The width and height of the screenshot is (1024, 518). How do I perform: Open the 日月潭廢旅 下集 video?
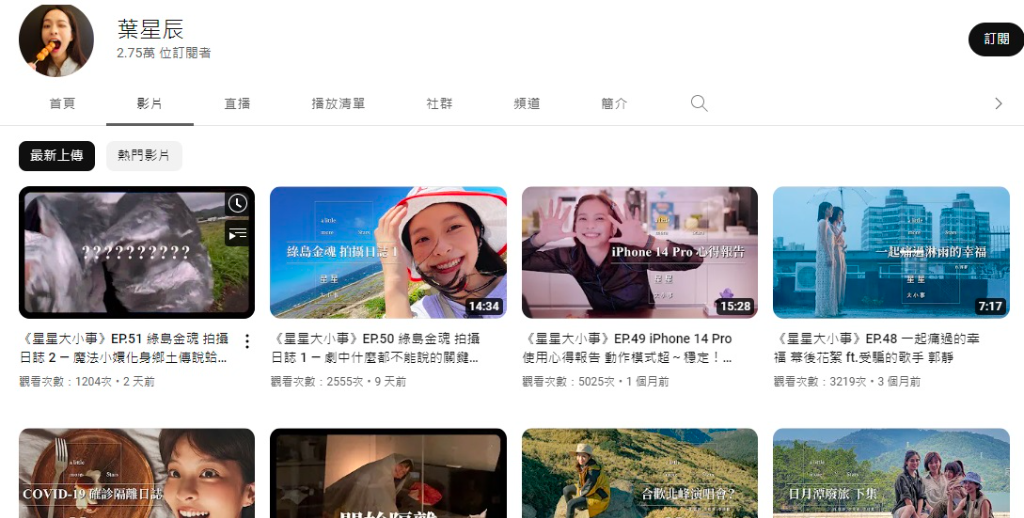(891, 473)
